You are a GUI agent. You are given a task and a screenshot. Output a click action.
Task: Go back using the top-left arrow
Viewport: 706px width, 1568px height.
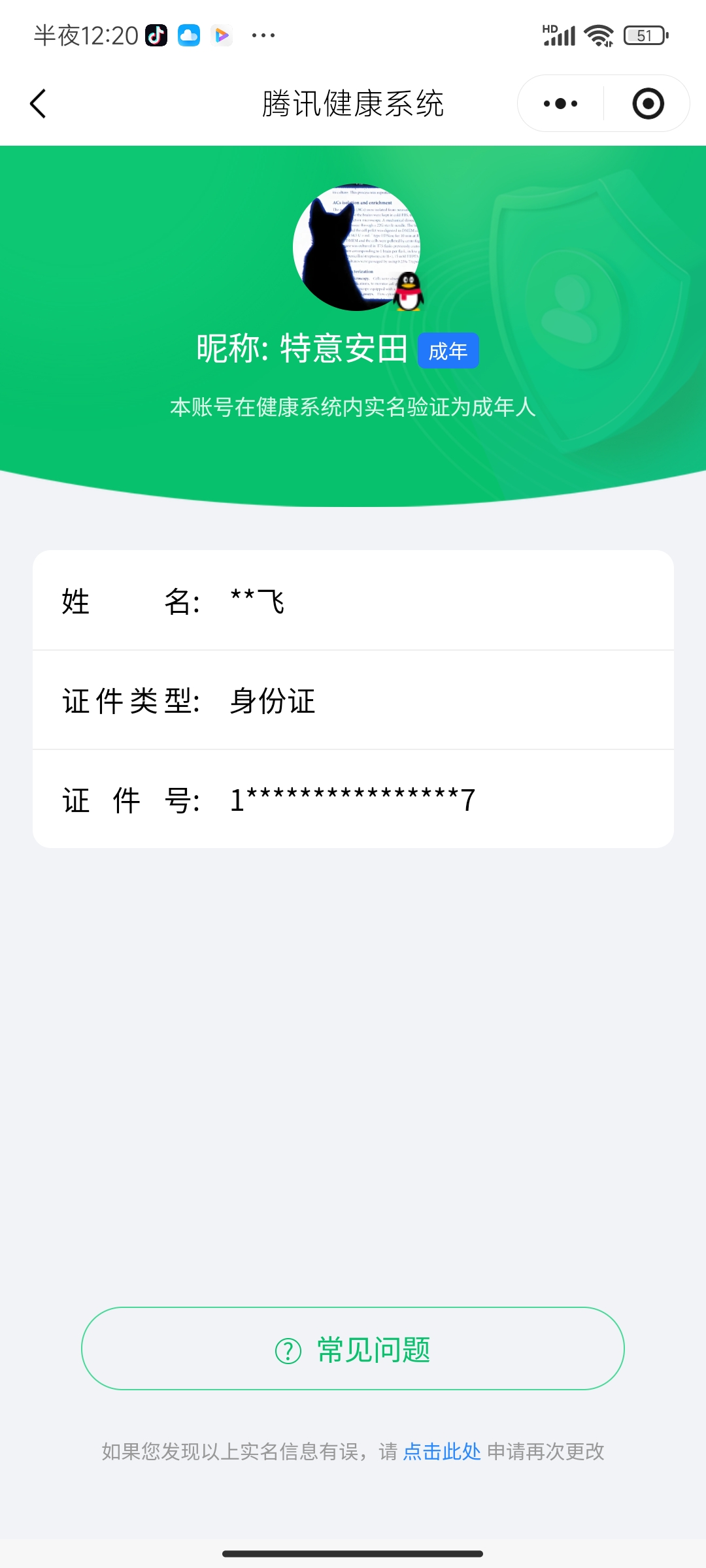coord(39,104)
